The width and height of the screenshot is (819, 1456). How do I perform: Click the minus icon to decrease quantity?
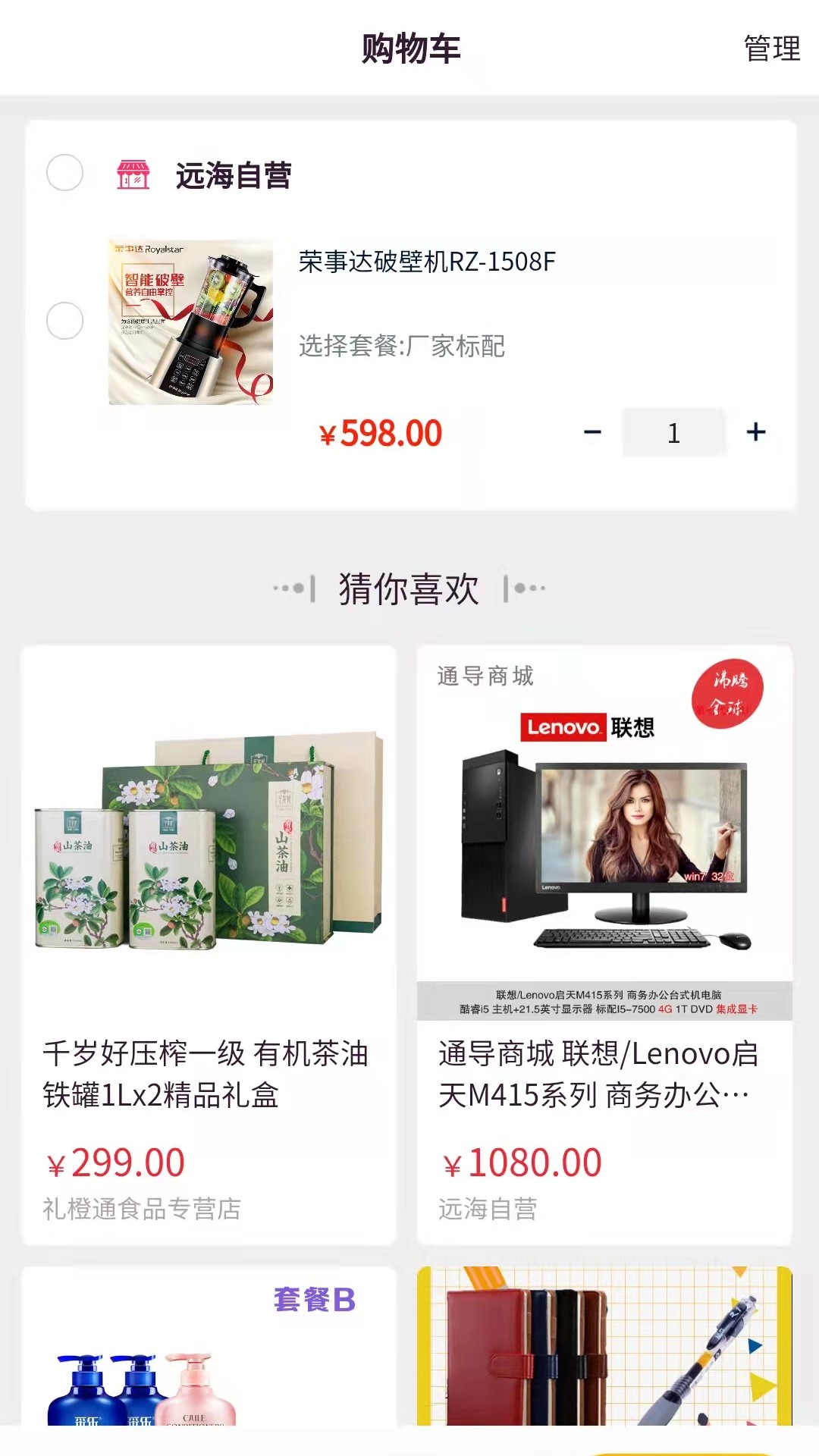593,432
